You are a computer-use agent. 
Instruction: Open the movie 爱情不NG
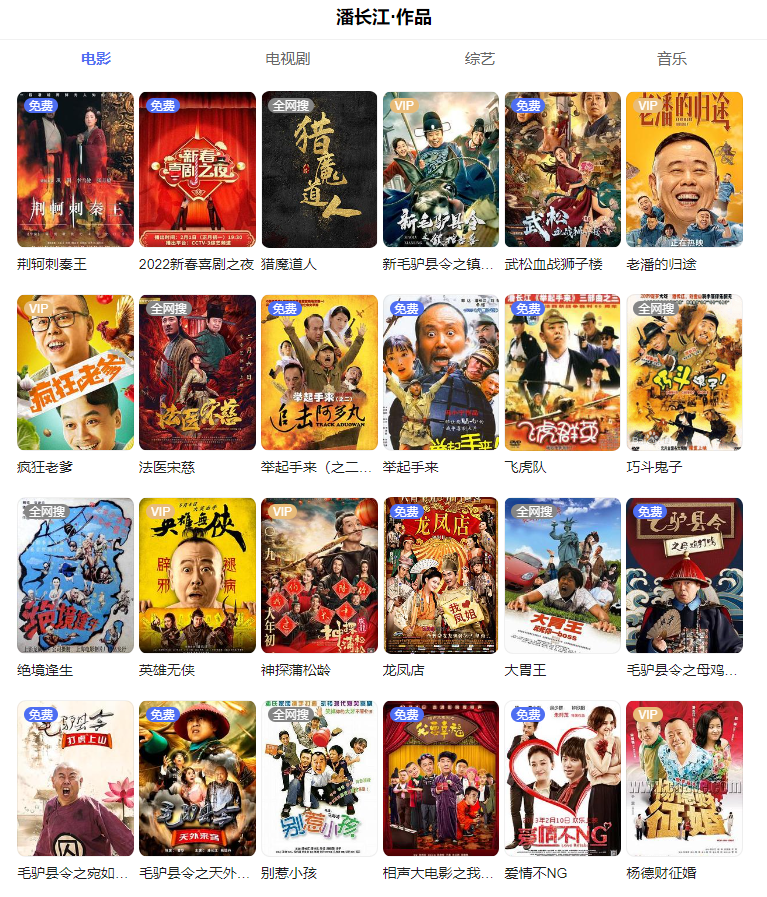click(x=562, y=778)
